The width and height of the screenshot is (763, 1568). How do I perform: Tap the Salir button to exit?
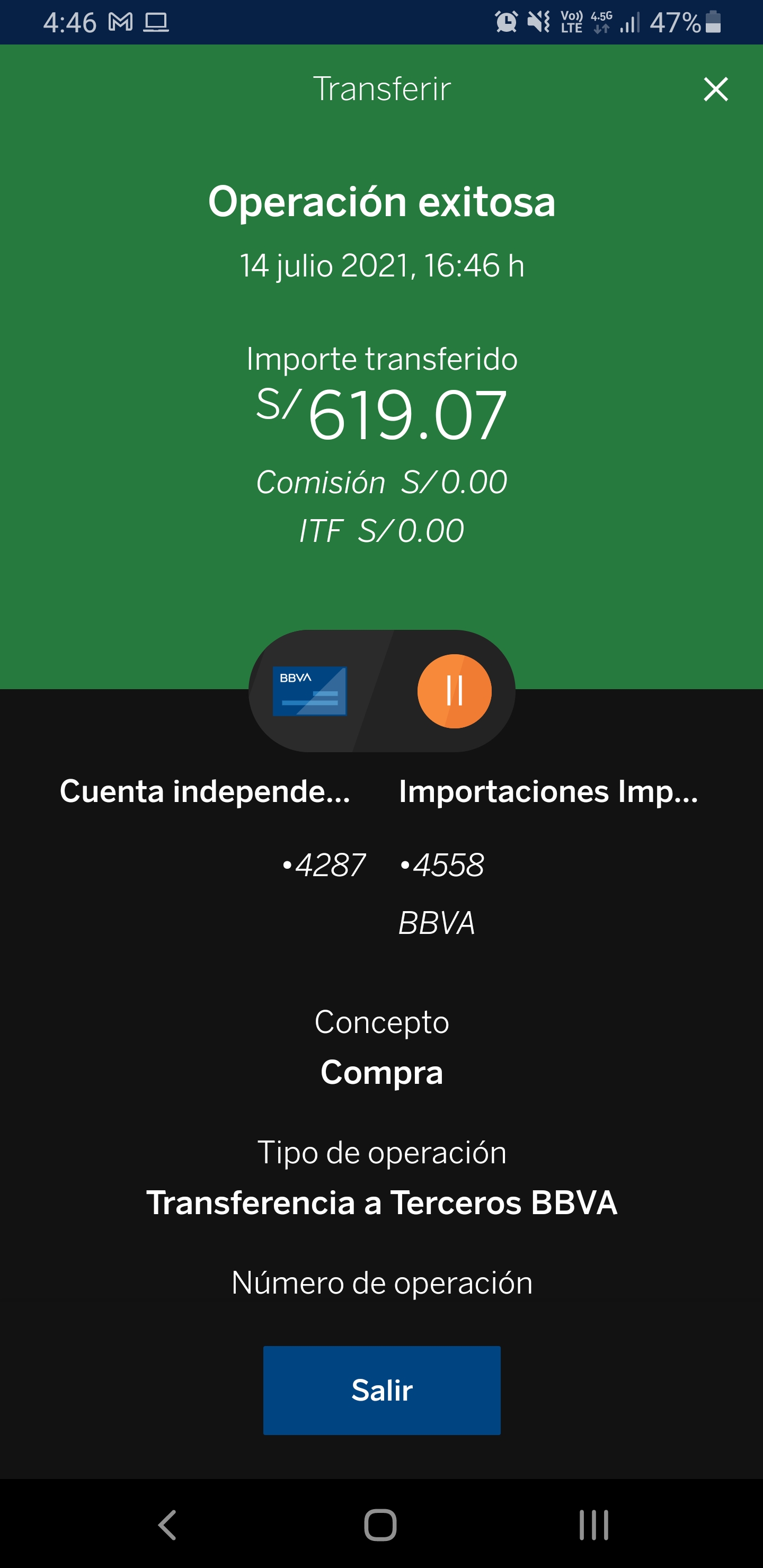tap(382, 1390)
